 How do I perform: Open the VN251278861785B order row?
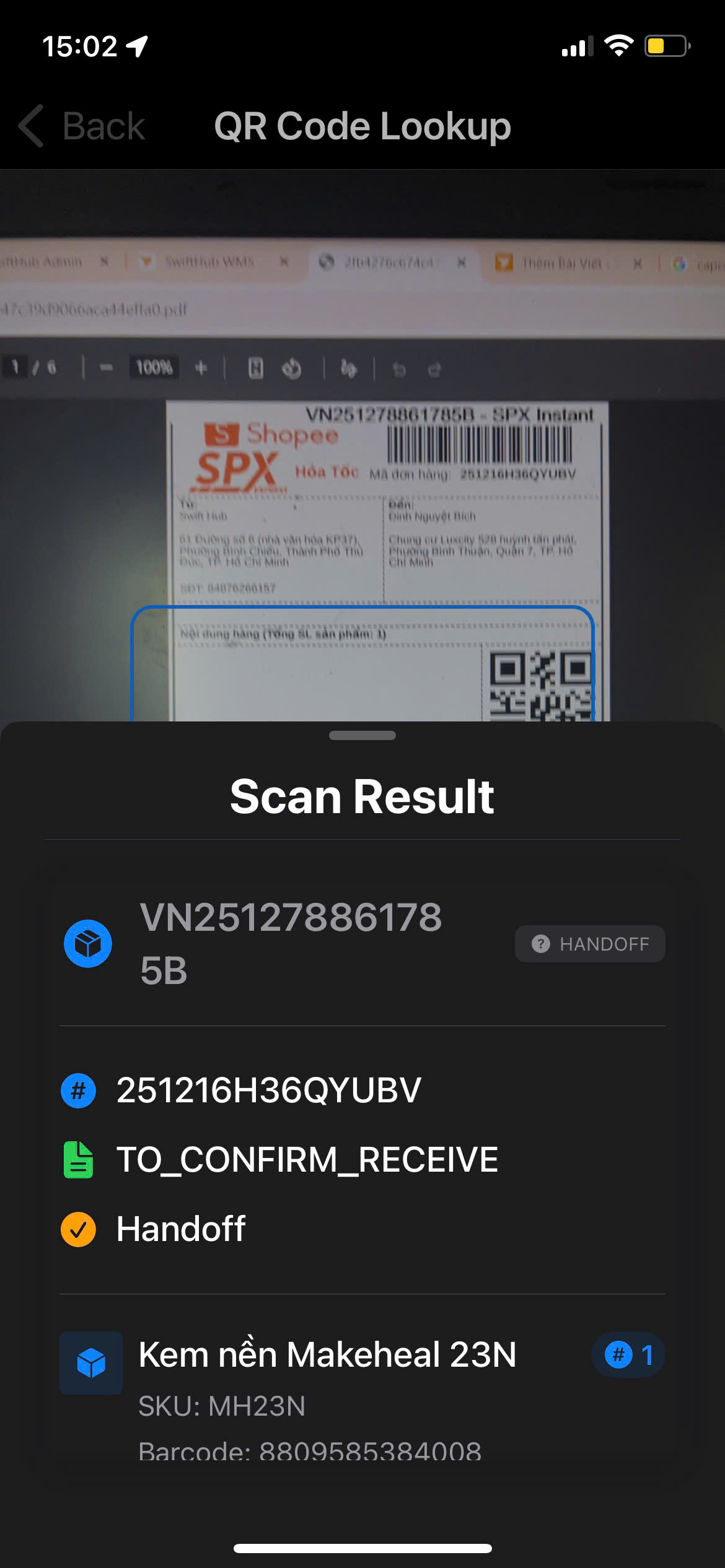[290, 944]
